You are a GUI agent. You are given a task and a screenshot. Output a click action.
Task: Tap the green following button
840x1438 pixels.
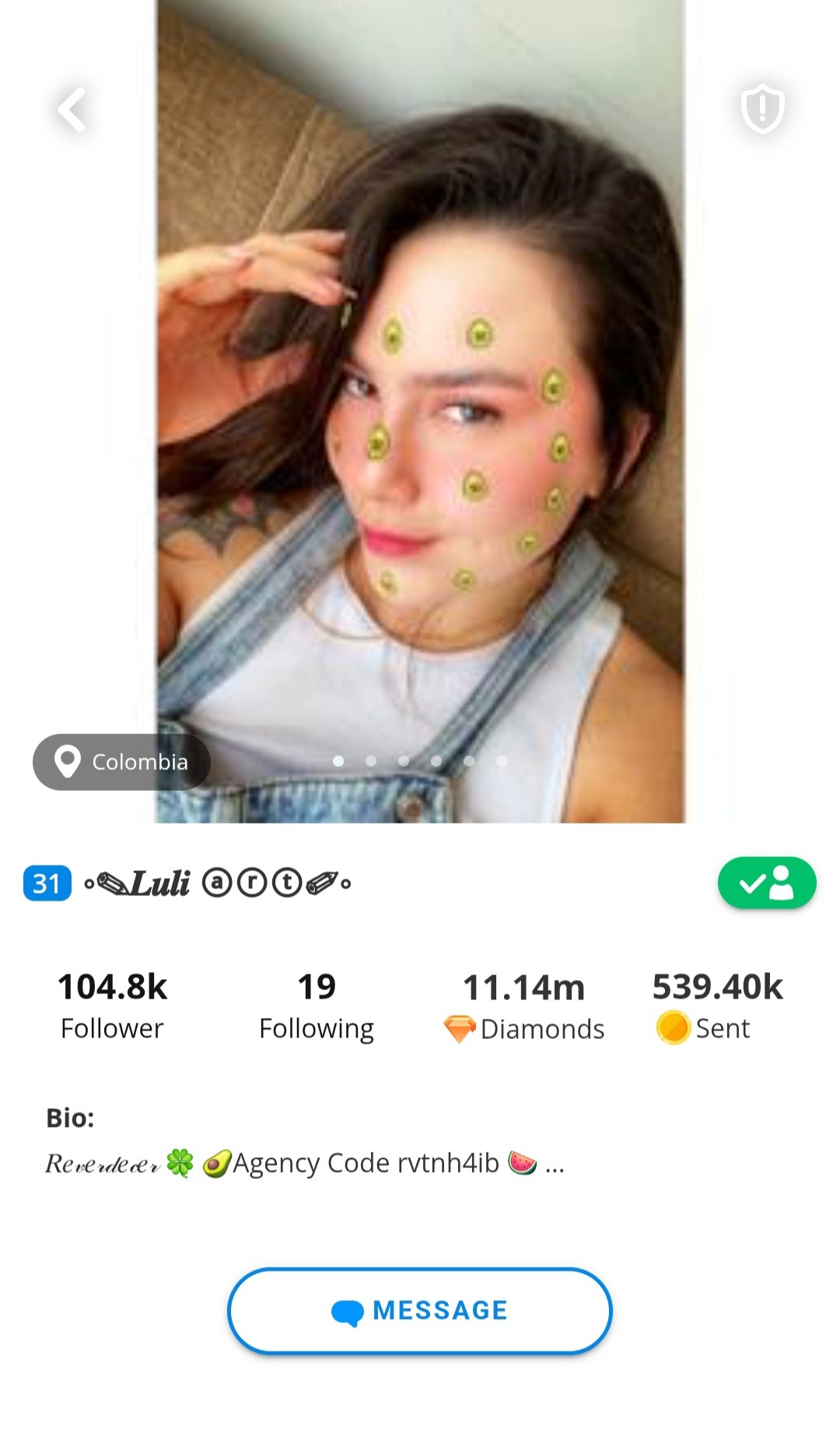coord(766,883)
